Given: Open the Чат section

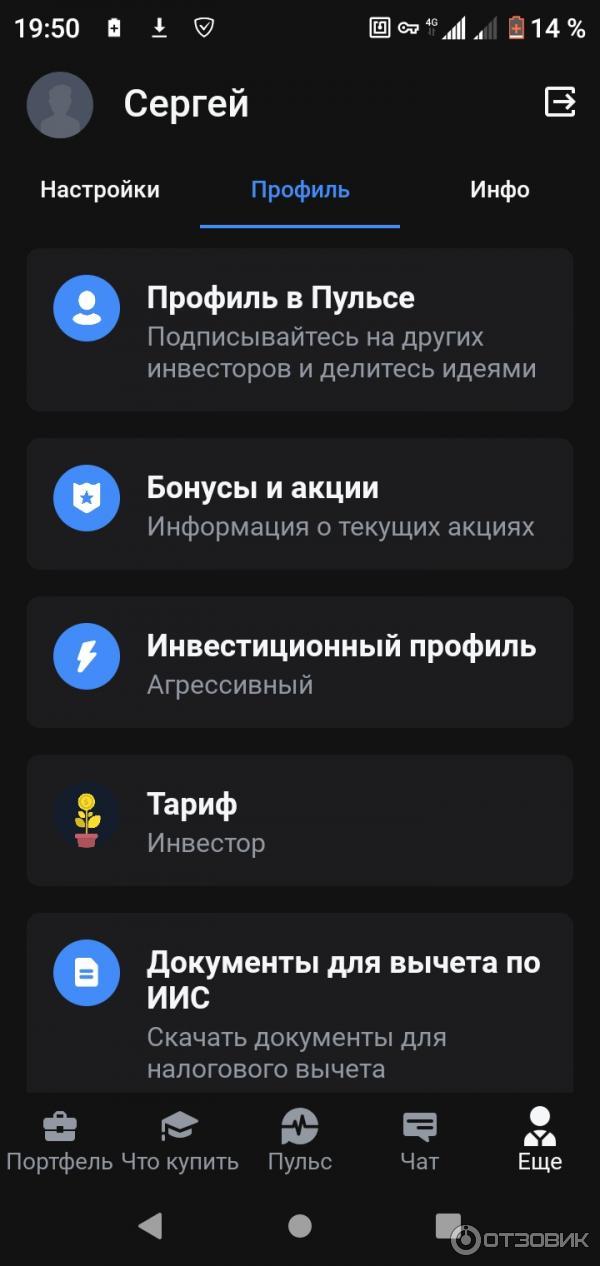Looking at the screenshot, I should point(419,1140).
